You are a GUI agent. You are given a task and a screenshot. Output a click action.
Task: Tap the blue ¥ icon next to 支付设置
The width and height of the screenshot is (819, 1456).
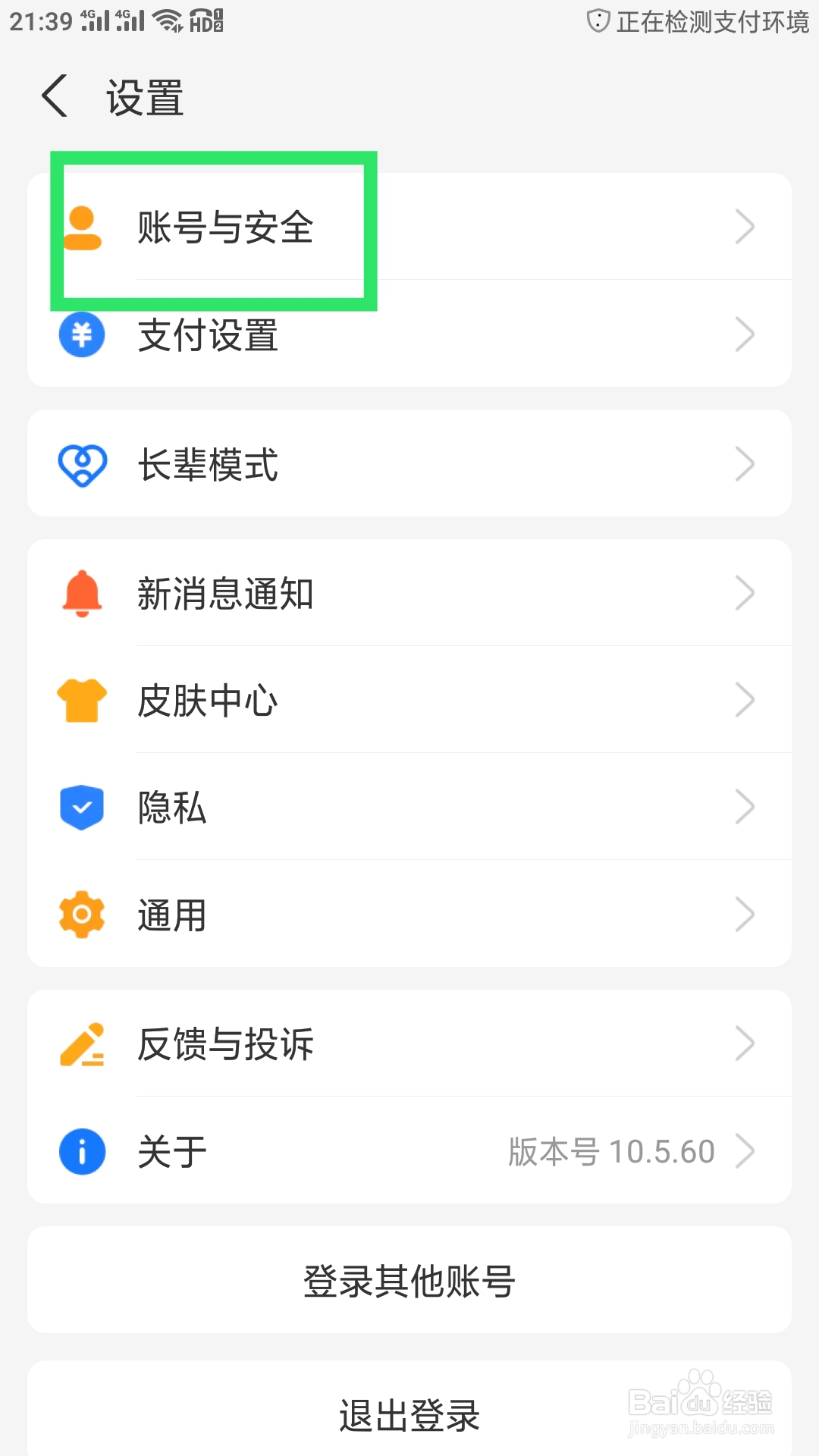click(81, 334)
